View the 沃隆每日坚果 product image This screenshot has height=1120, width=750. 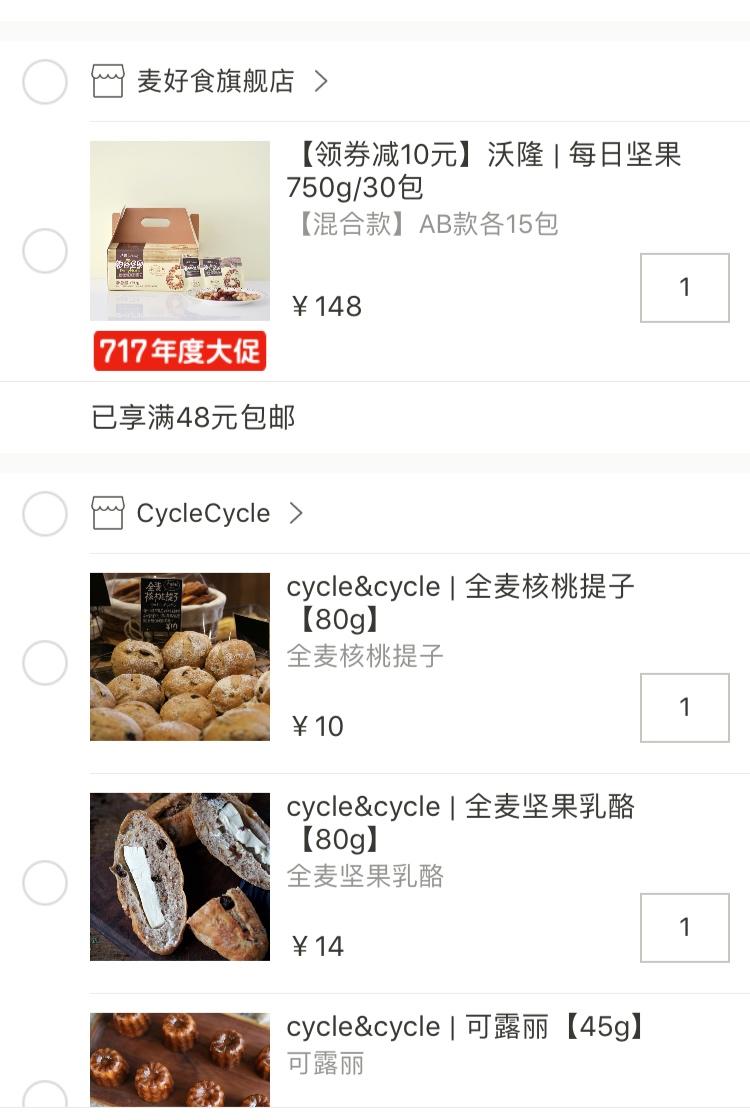coord(180,231)
